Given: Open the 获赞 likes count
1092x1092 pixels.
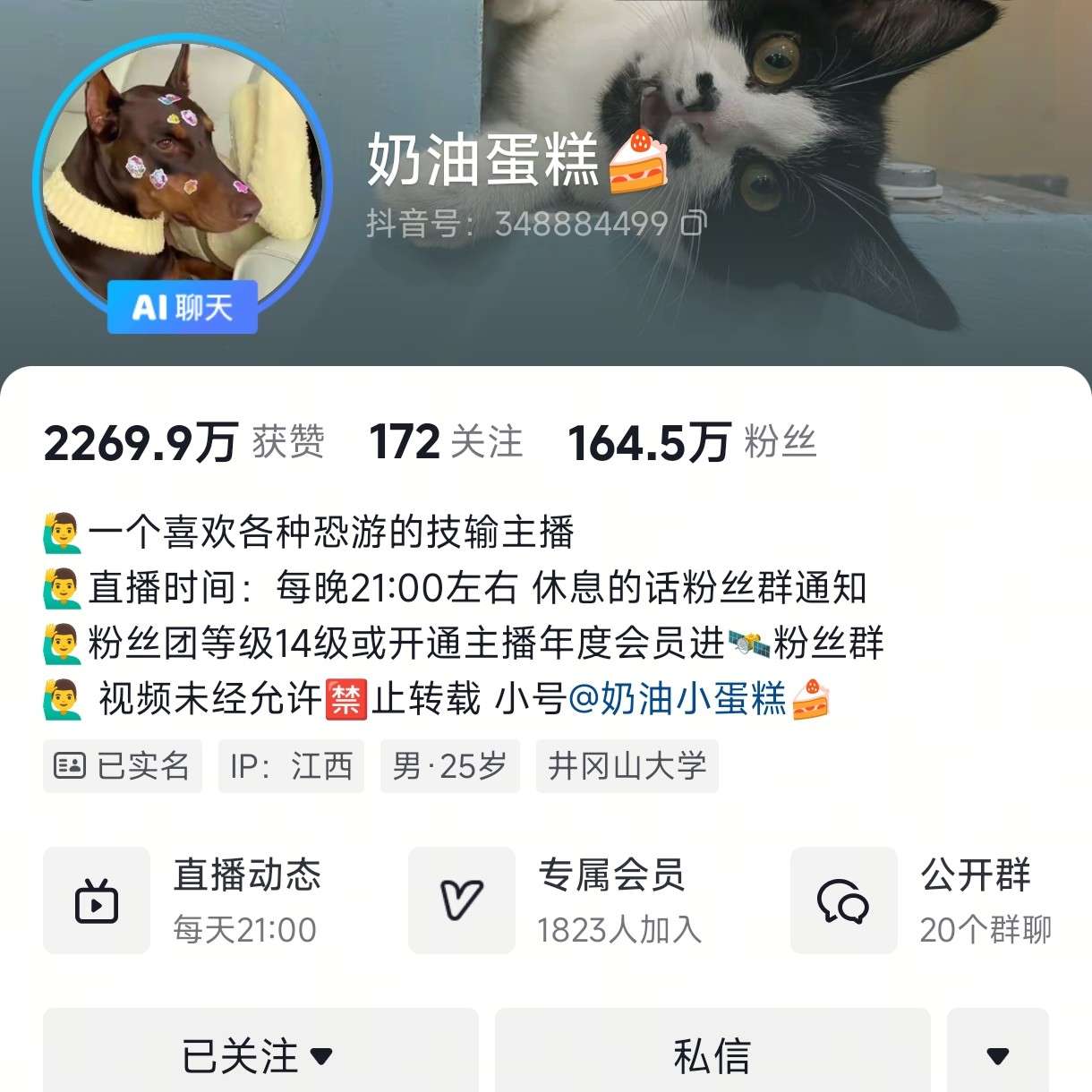Looking at the screenshot, I should [x=183, y=442].
